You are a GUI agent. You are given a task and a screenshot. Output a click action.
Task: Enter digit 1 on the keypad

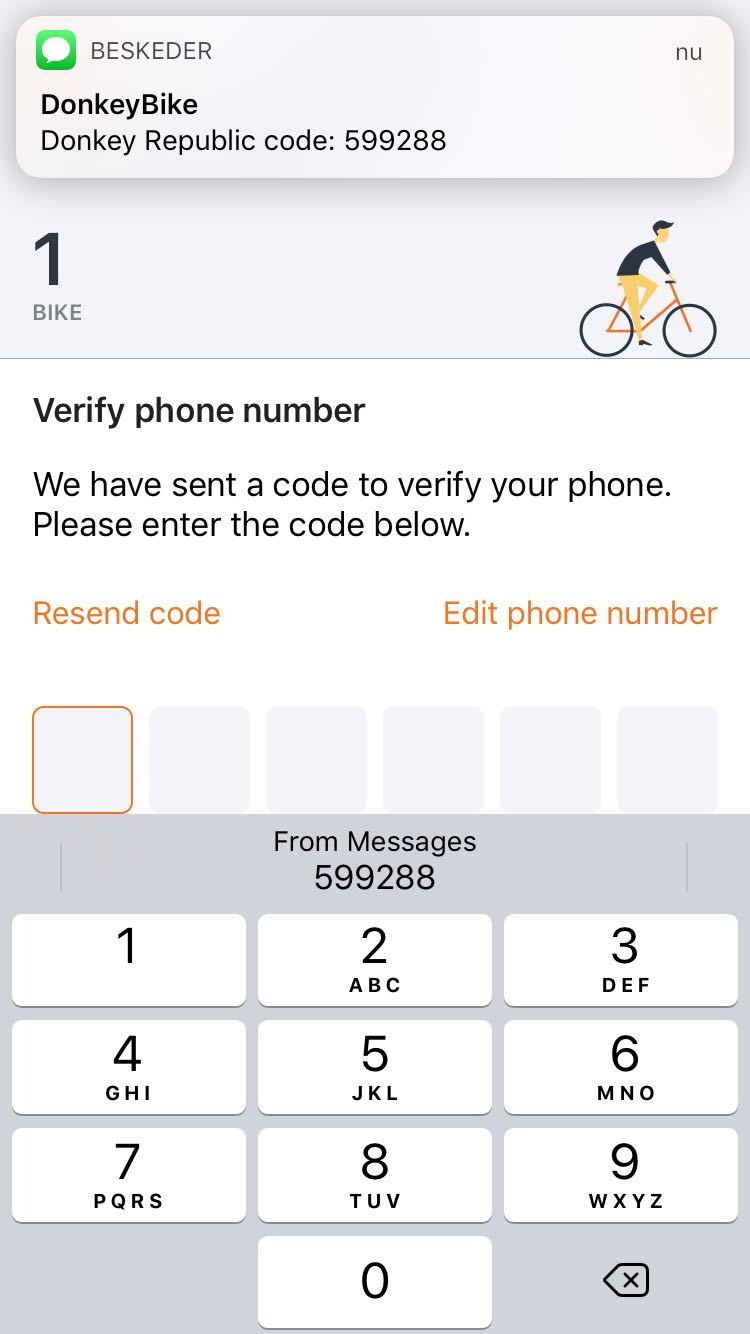(128, 959)
